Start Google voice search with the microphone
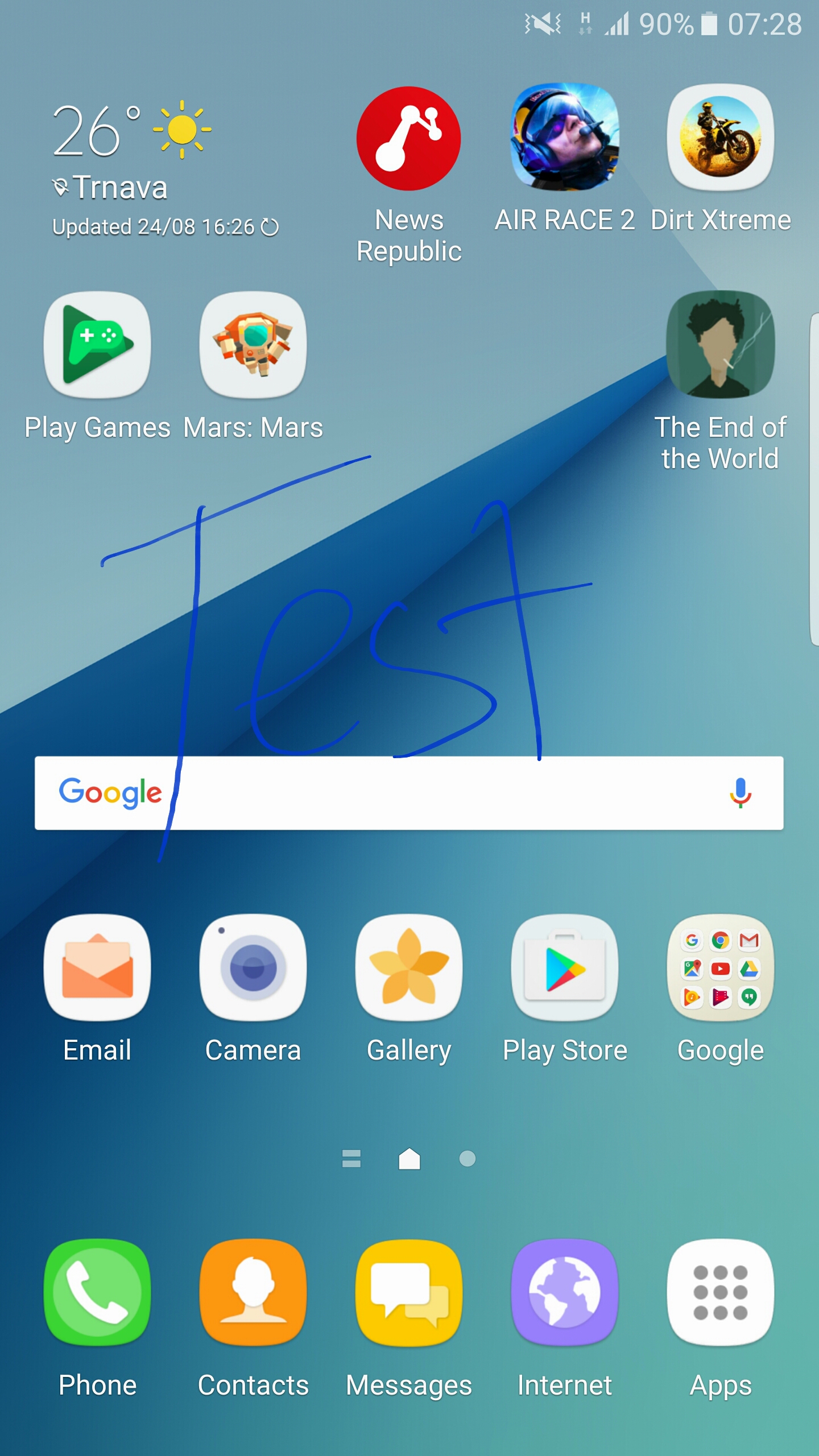 pos(741,793)
